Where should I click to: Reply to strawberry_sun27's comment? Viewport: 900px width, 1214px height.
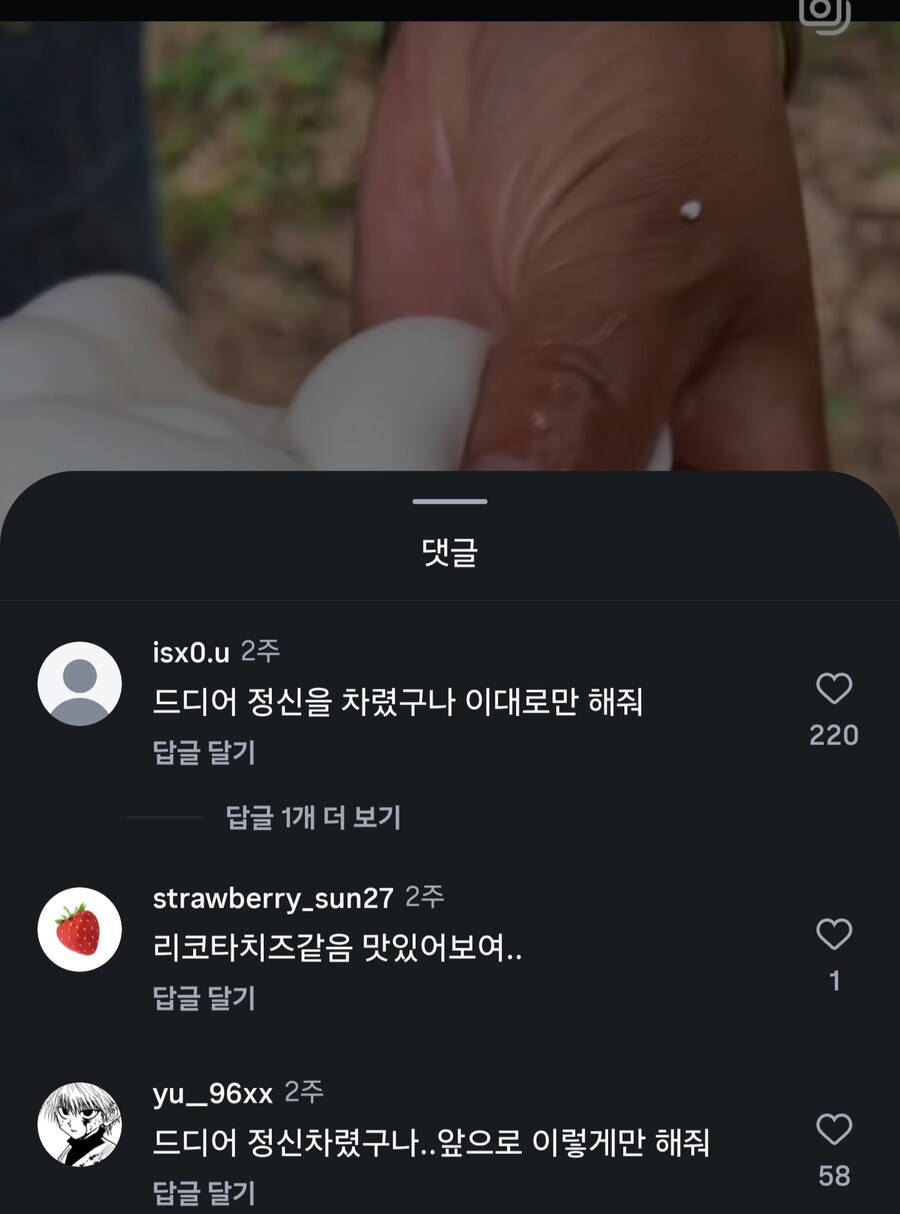click(204, 997)
